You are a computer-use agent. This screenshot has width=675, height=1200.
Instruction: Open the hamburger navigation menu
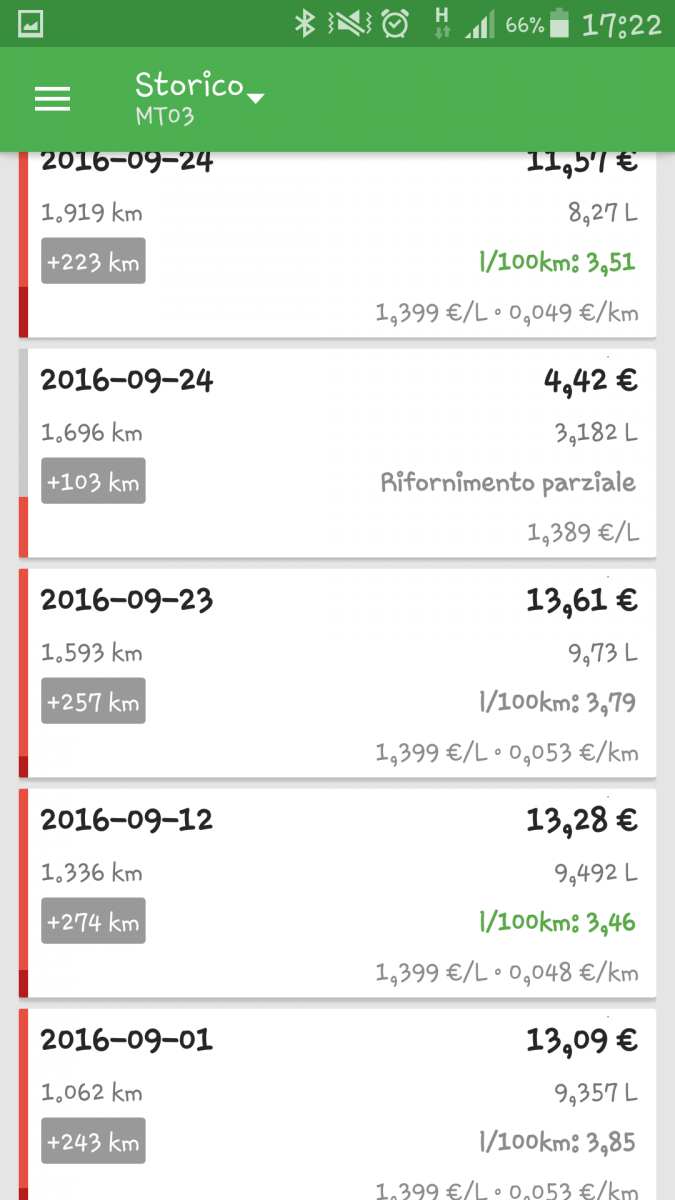[52, 98]
